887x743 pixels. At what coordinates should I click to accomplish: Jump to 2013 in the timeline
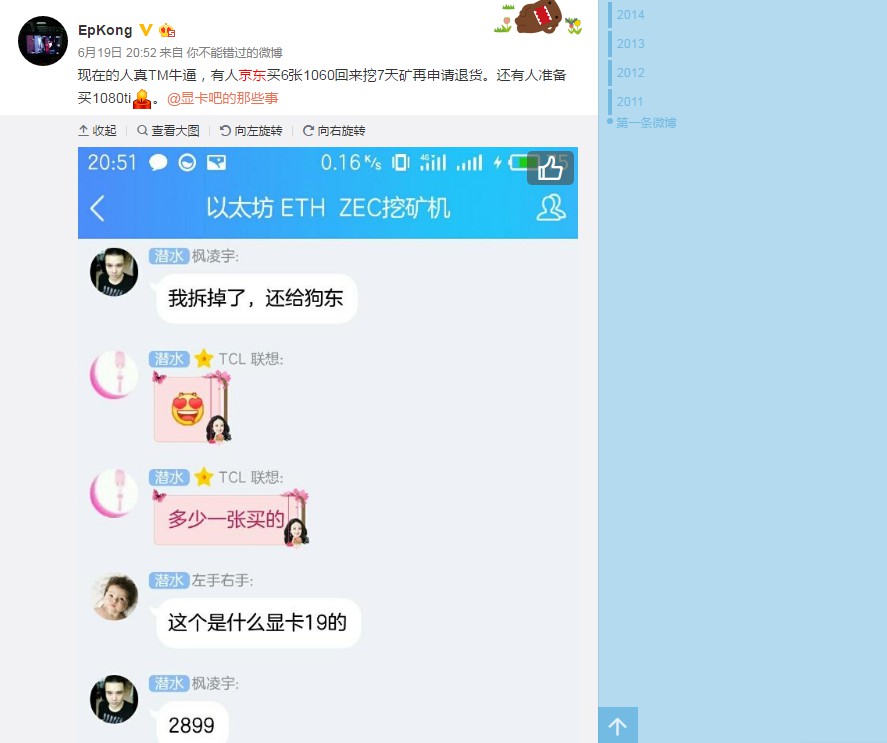click(x=630, y=44)
